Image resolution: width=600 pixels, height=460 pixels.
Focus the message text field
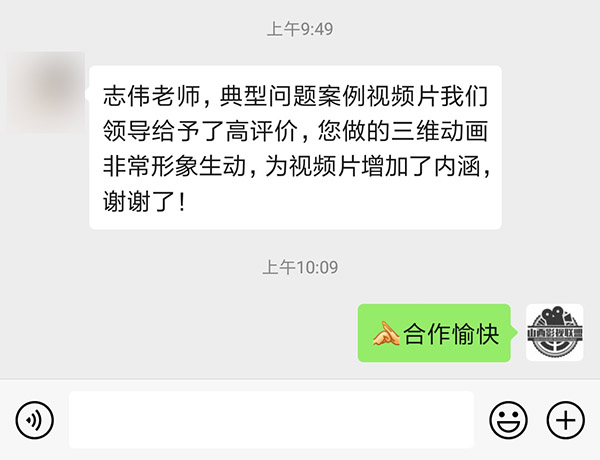(x=270, y=419)
